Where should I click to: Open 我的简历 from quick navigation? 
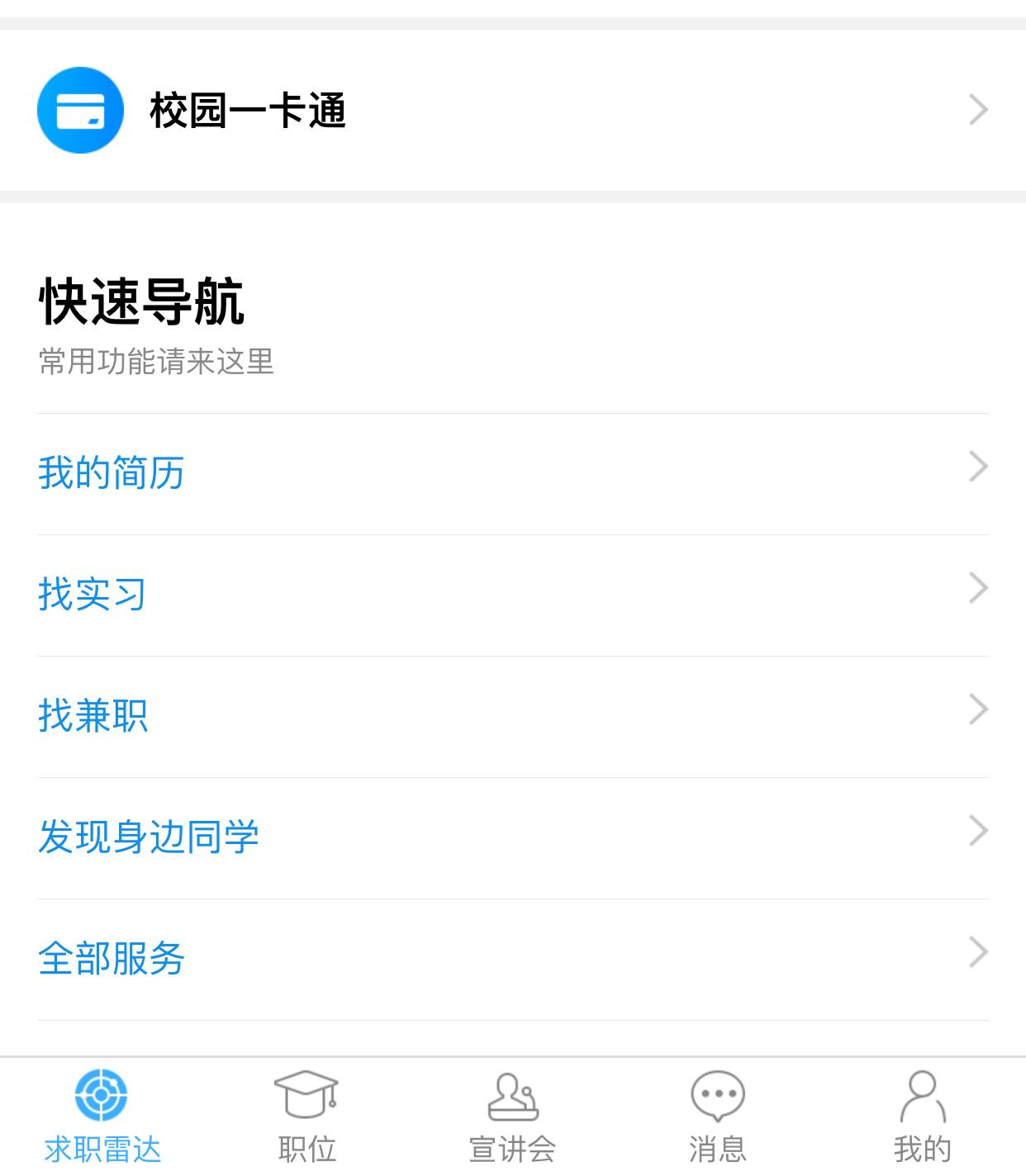(x=112, y=472)
